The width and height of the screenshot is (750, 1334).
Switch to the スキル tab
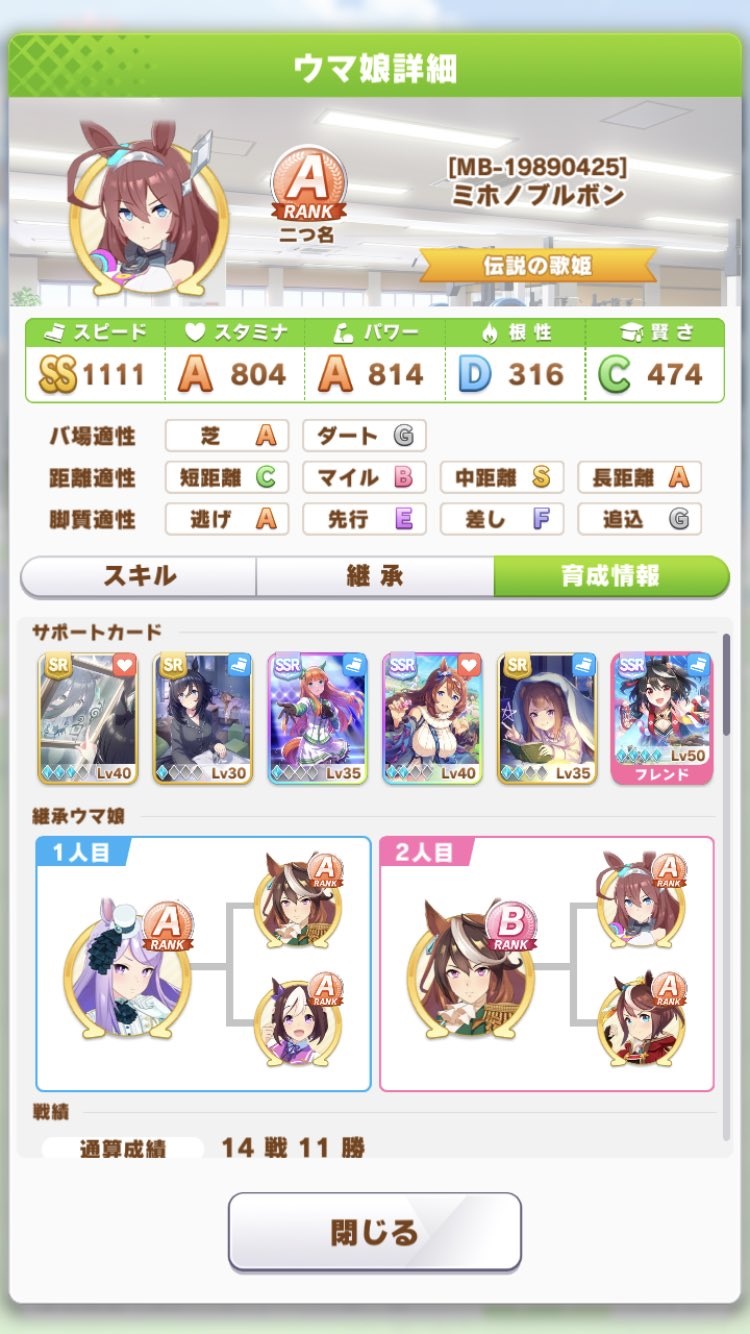[x=139, y=576]
